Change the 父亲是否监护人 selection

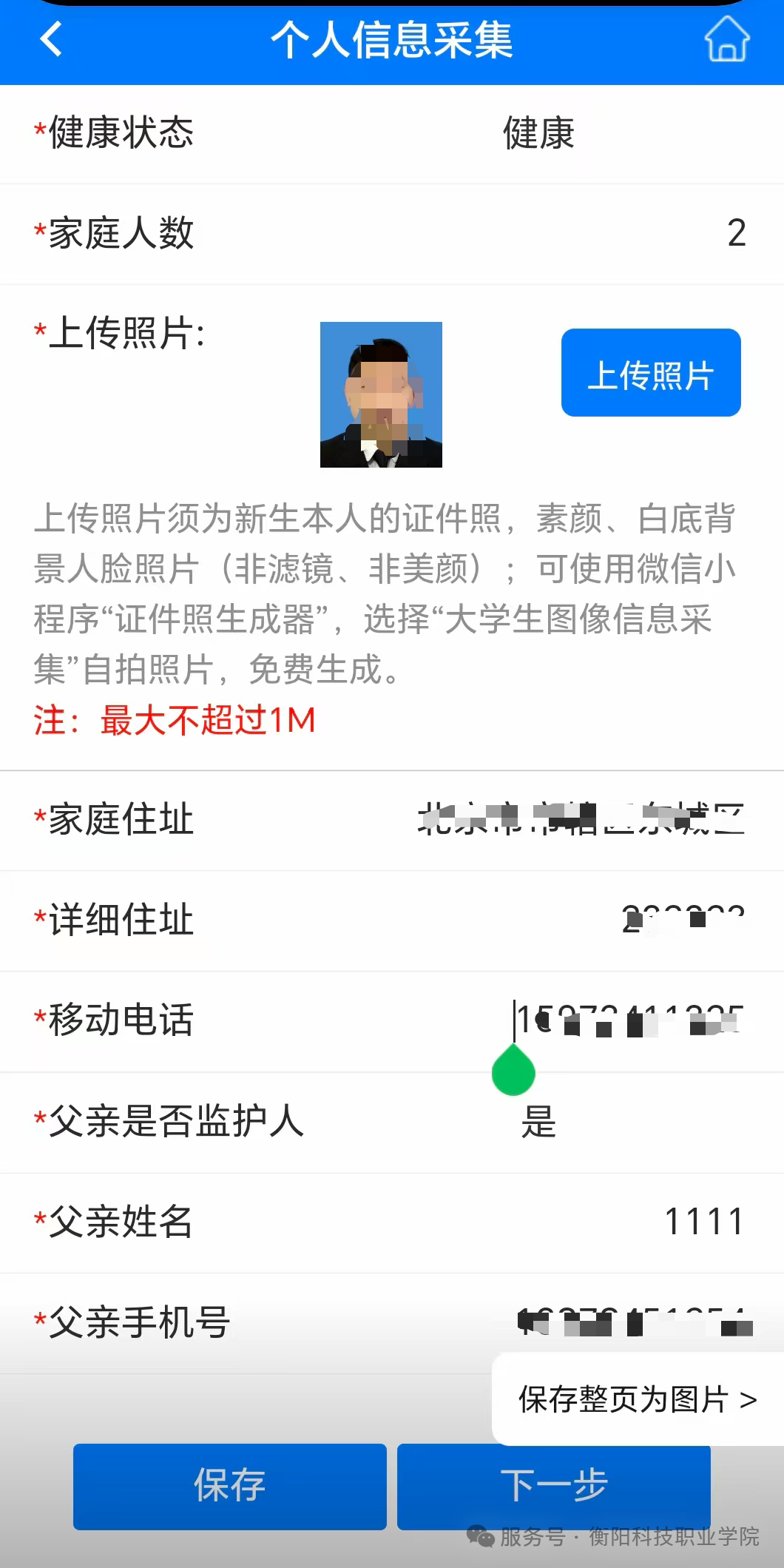pos(538,1122)
